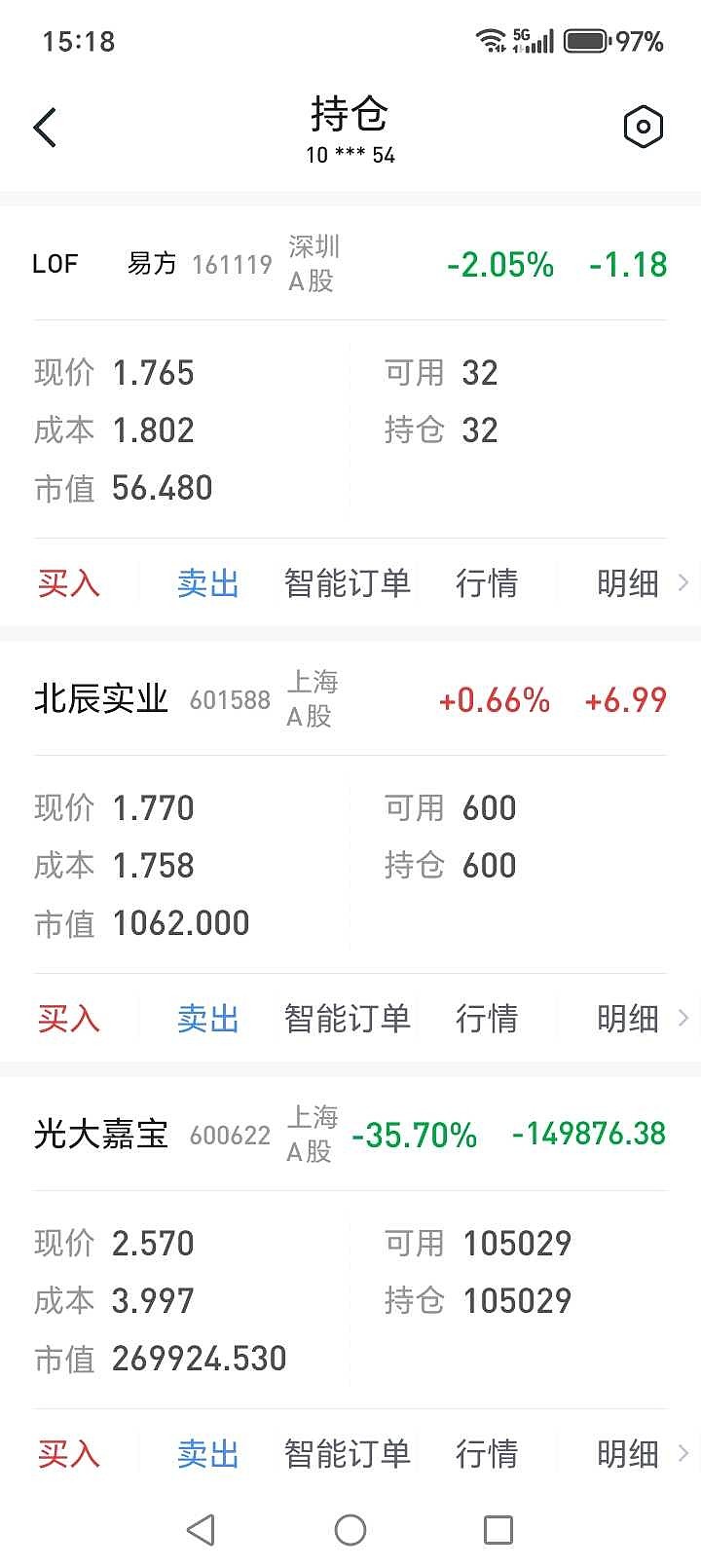Viewport: 701px width, 1568px height.
Task: Tap the recent apps square button
Action: (498, 1529)
